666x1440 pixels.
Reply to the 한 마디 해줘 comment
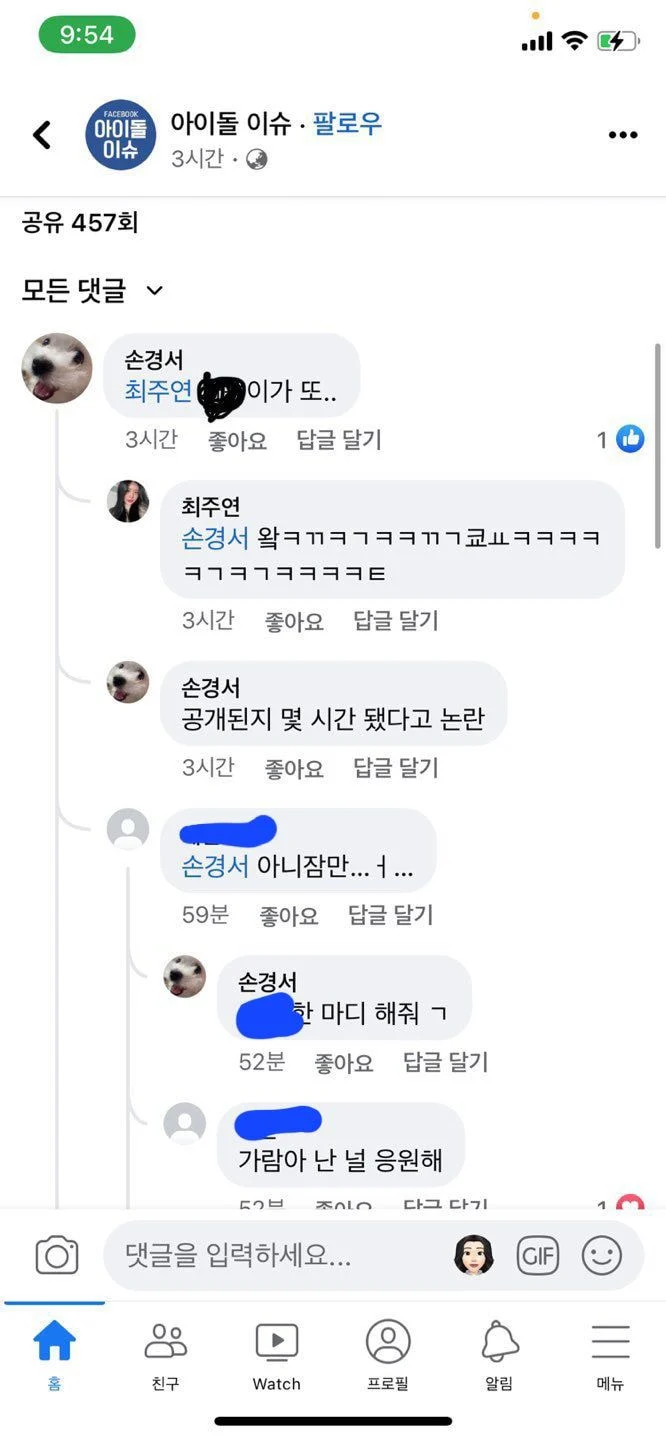(446, 1061)
